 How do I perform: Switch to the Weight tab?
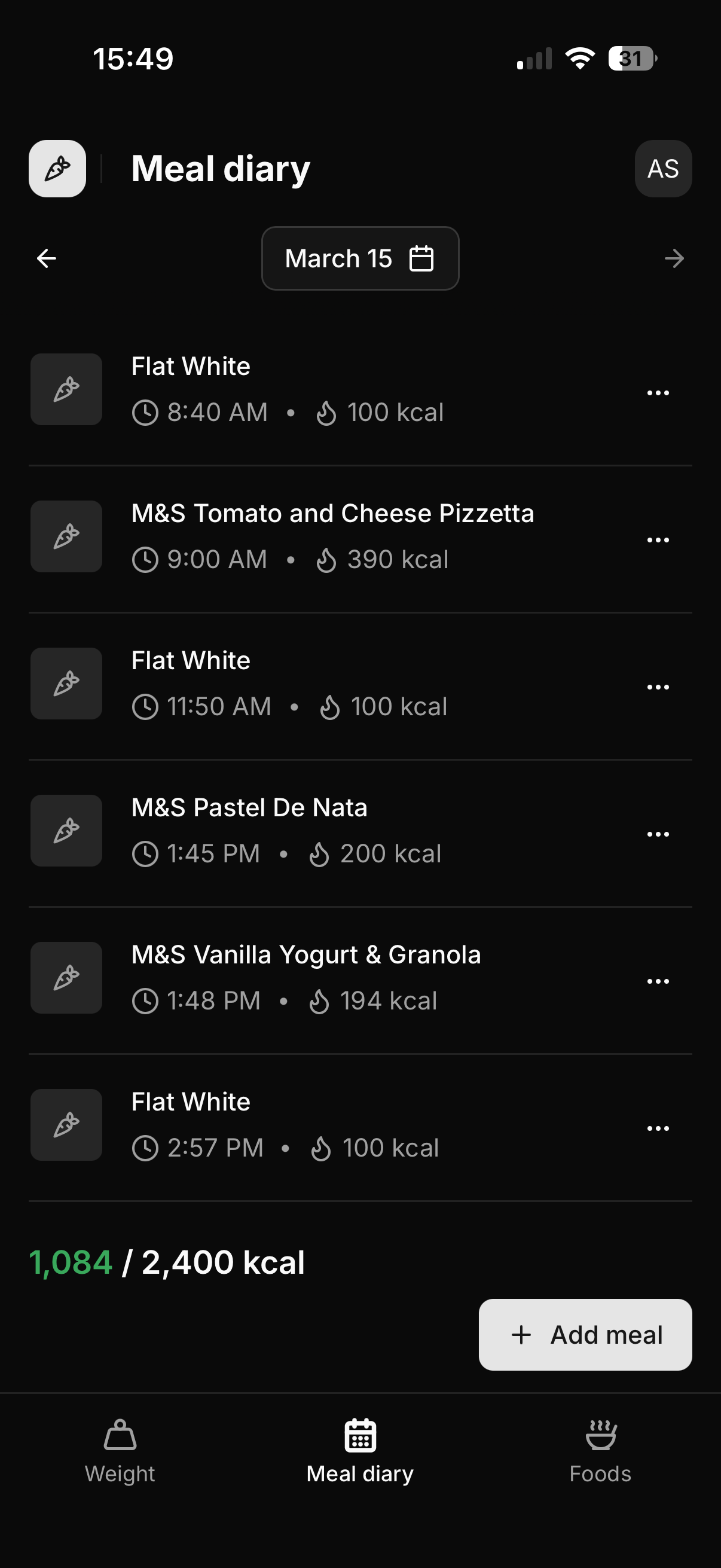click(x=121, y=1455)
